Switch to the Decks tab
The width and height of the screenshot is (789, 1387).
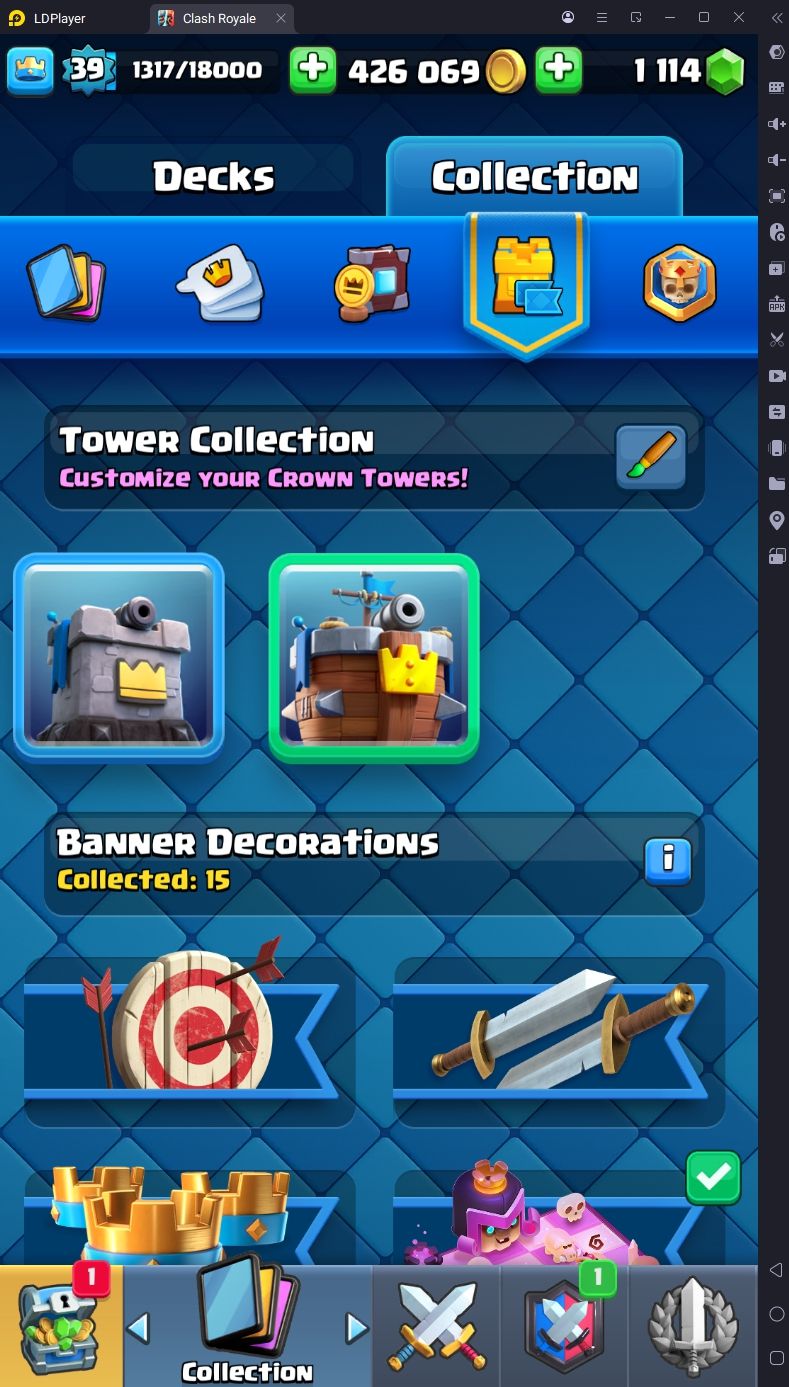point(213,177)
